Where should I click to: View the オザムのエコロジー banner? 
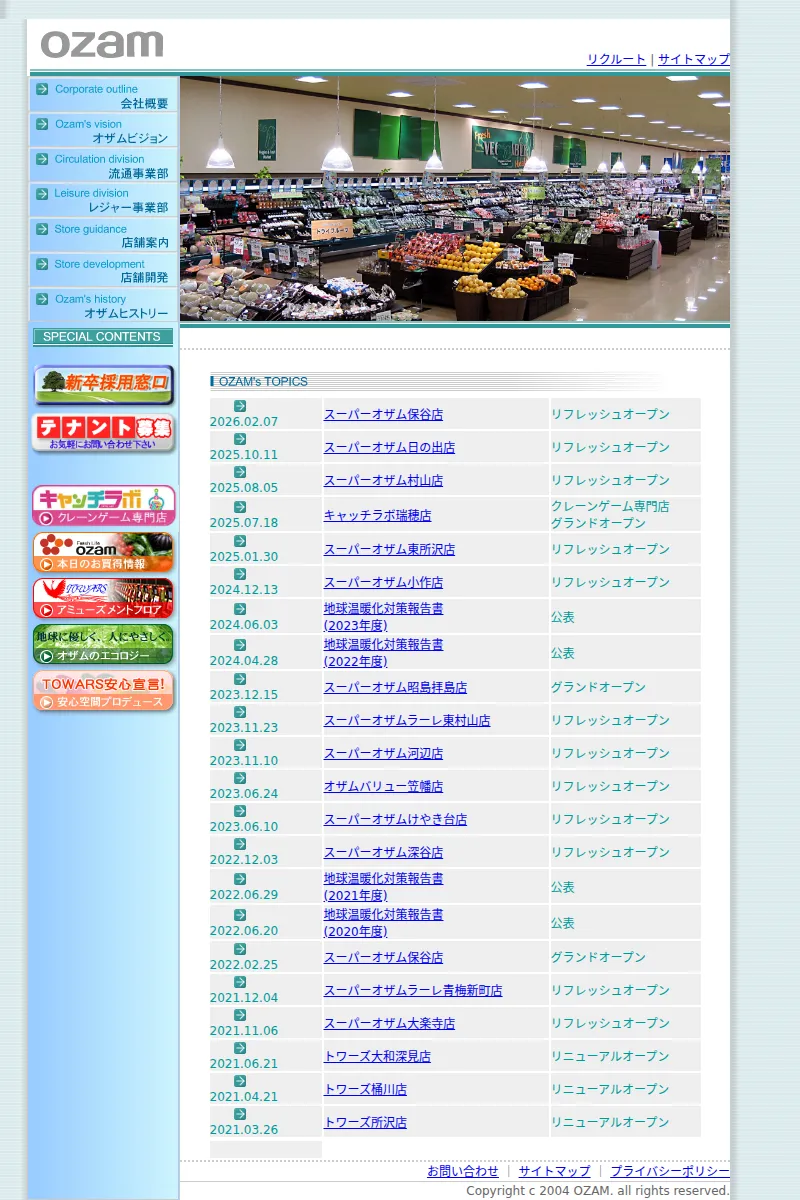(x=104, y=644)
